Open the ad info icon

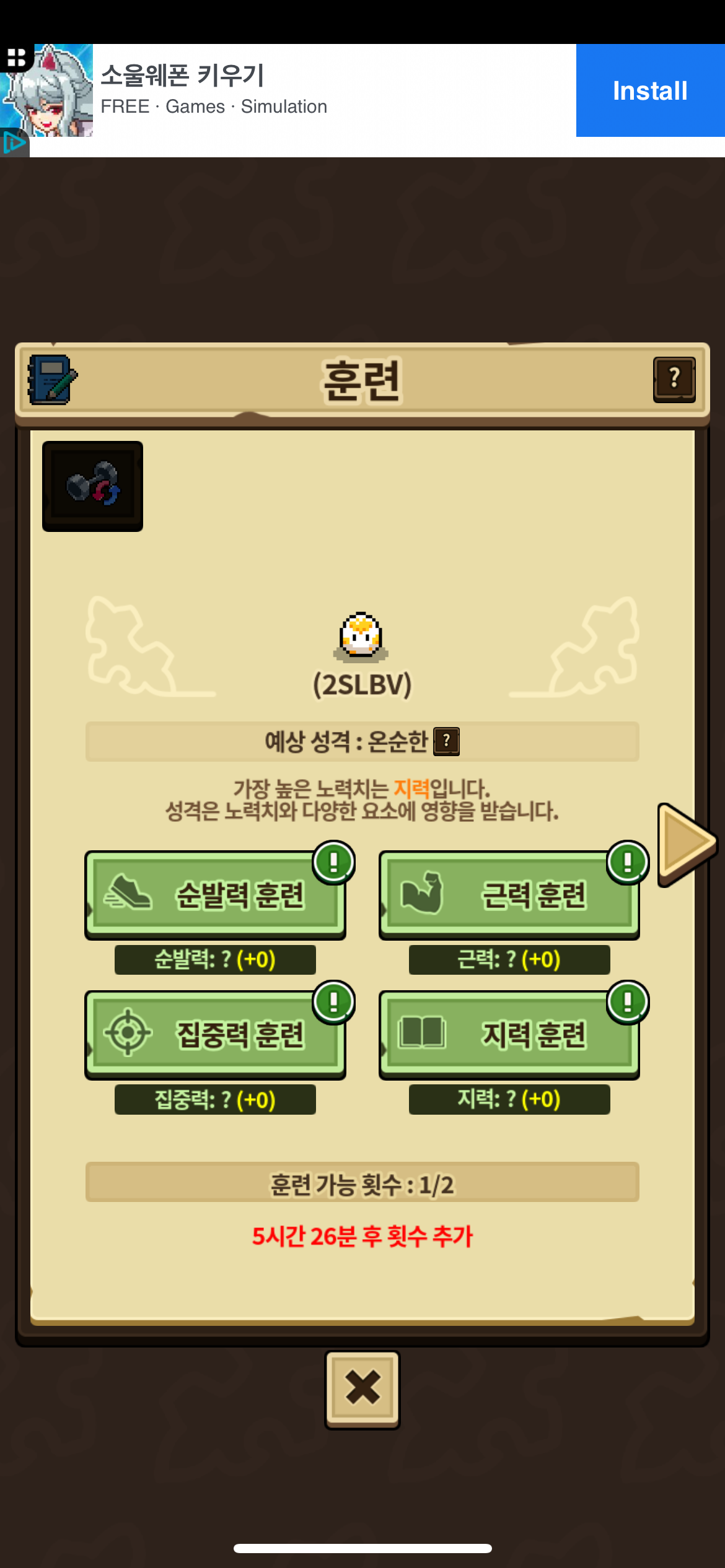14,144
